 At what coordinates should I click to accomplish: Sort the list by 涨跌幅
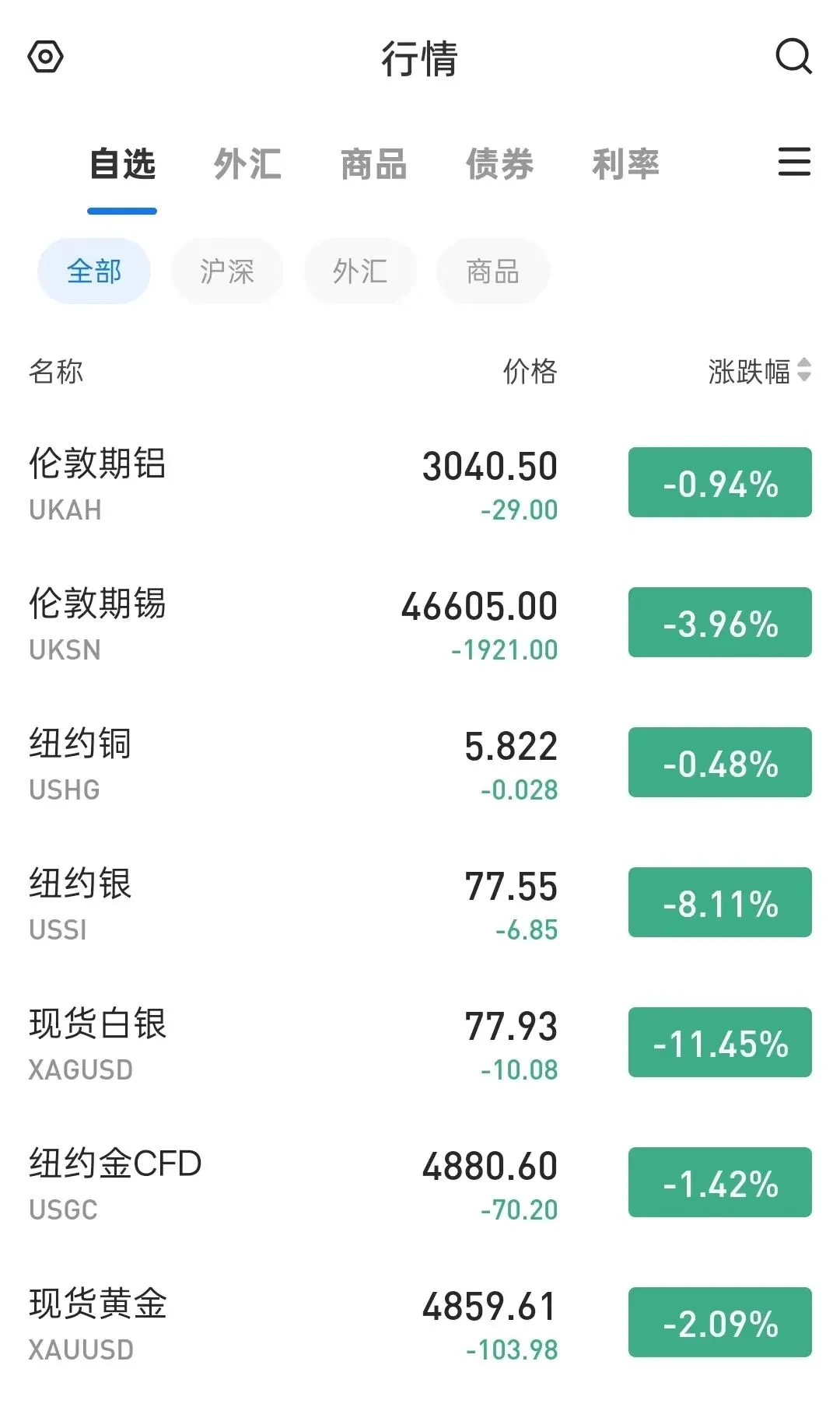(759, 371)
